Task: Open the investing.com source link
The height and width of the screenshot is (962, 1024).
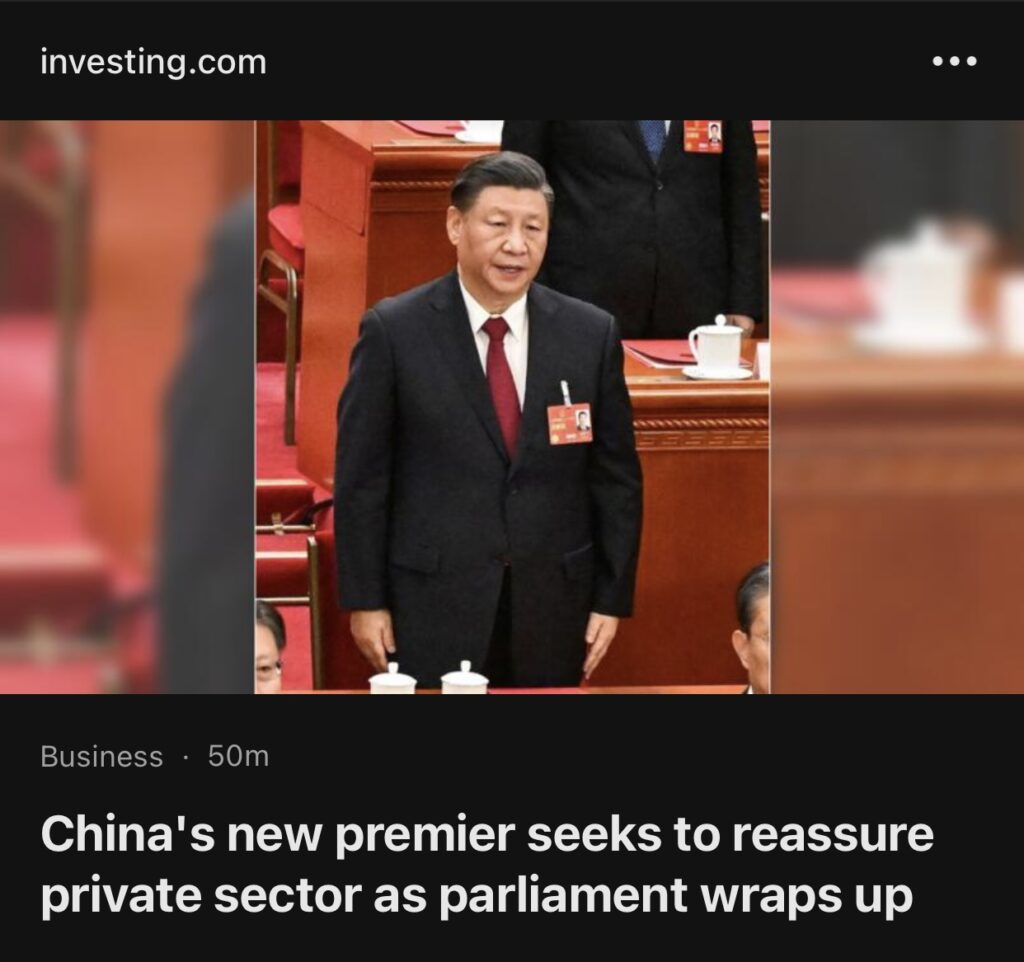Action: tap(153, 62)
